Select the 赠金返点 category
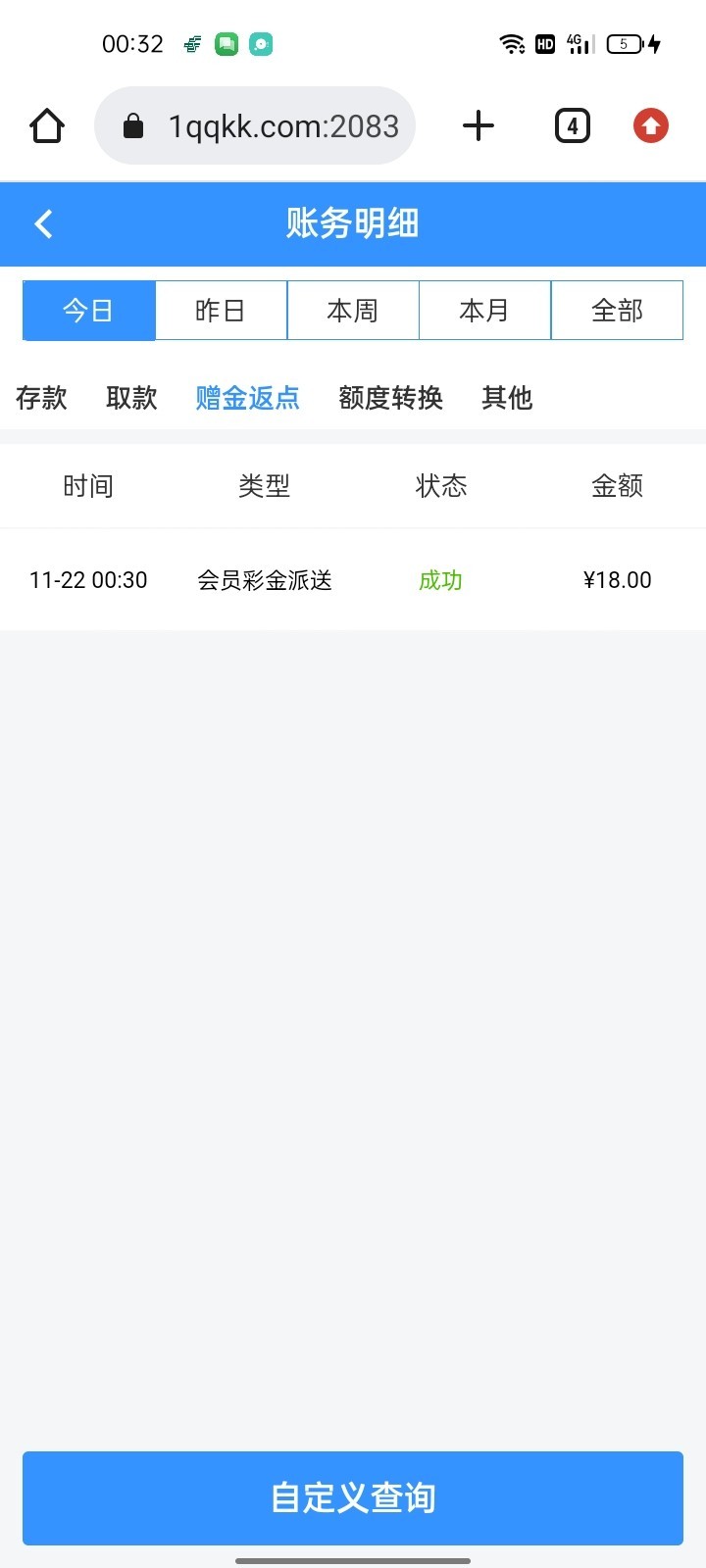This screenshot has width=706, height=1568. pos(247,397)
